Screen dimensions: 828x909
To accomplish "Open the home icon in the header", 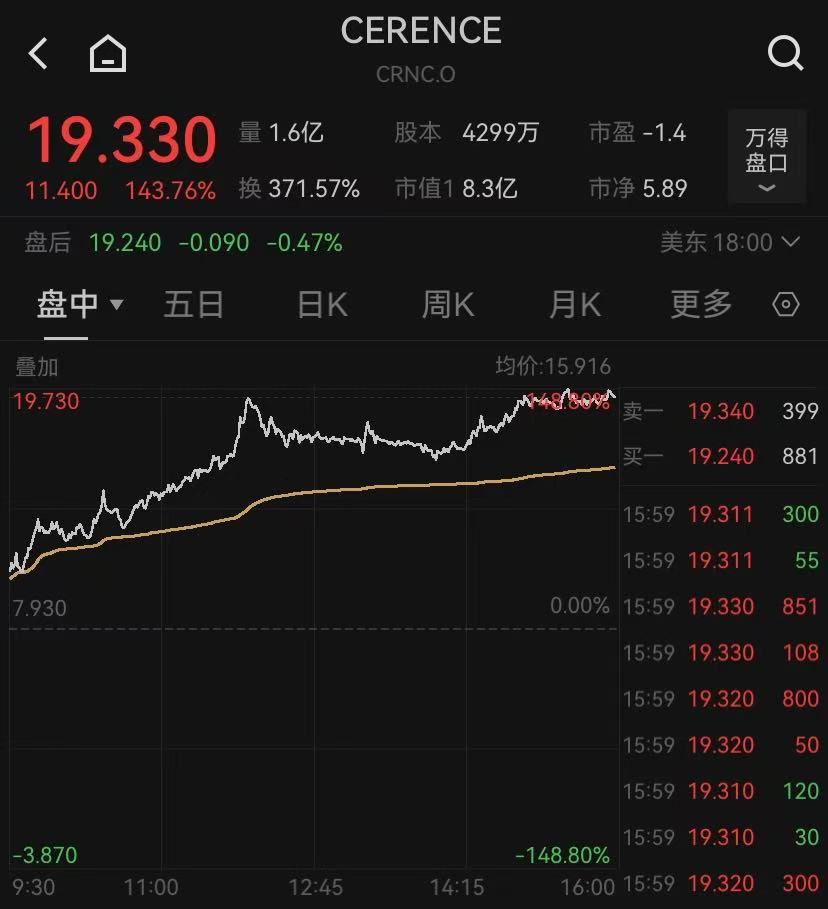I will click(108, 53).
